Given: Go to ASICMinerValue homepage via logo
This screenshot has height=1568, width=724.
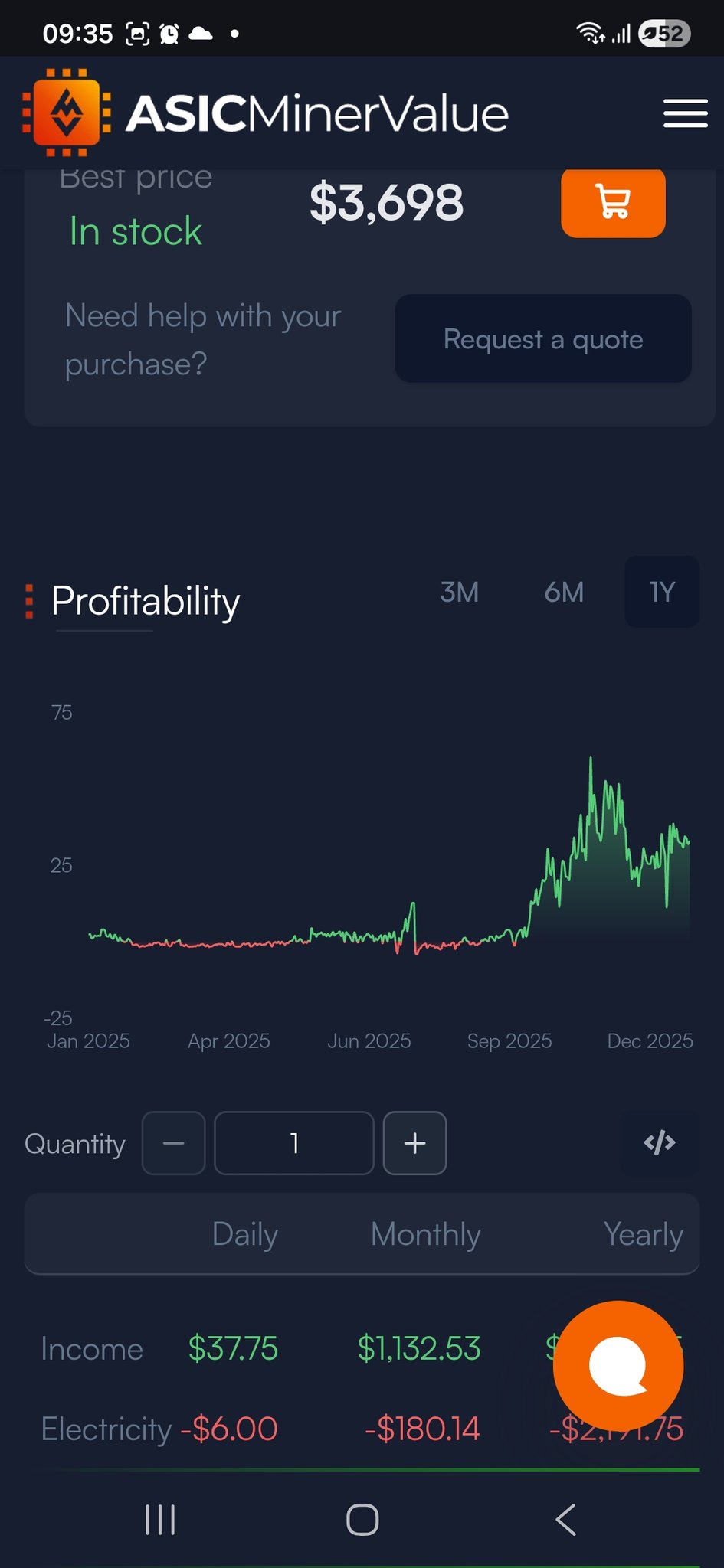Looking at the screenshot, I should coord(265,113).
